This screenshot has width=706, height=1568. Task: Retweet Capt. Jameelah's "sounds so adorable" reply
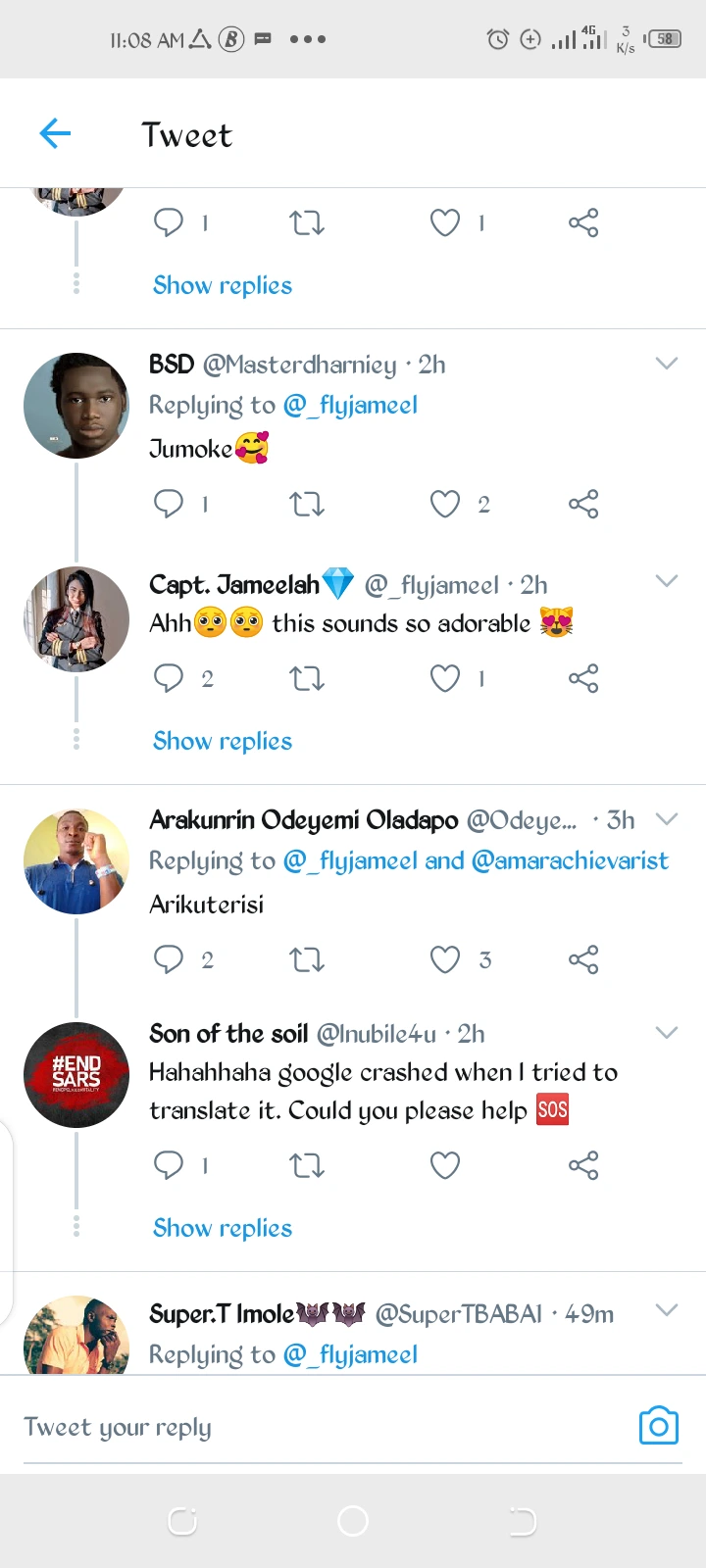click(307, 678)
